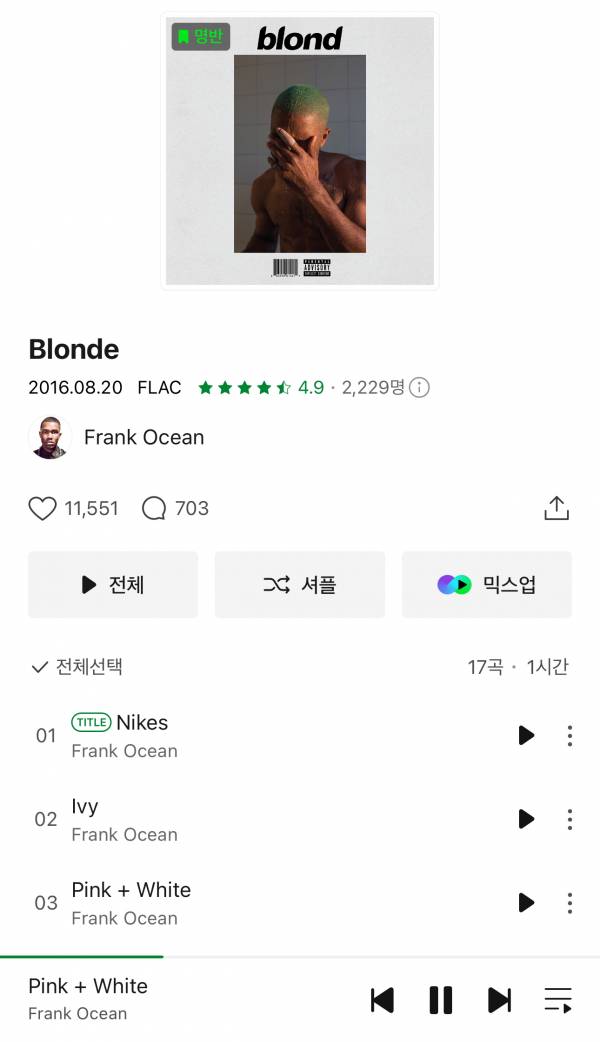Go back to the previous track
The width and height of the screenshot is (600, 1042).
(382, 1000)
